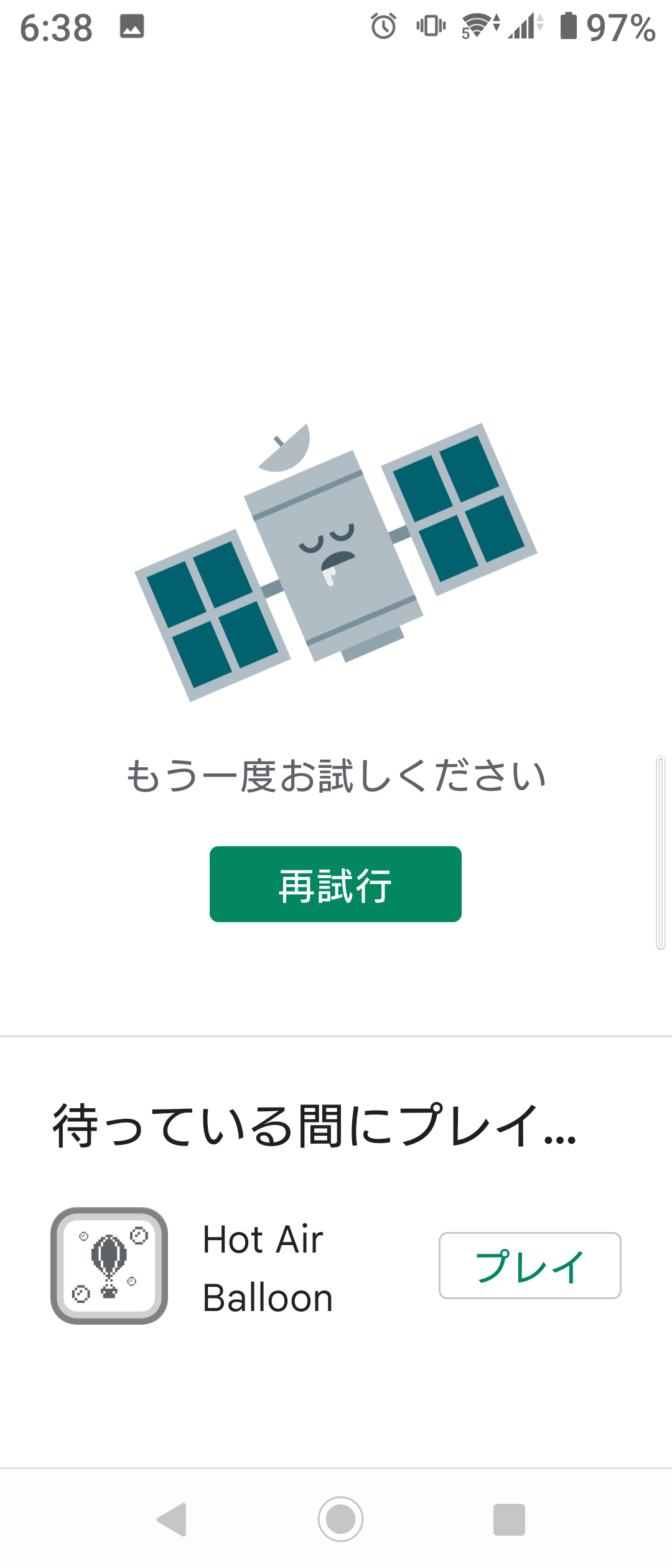Tap the Wi-Fi signal status icon
This screenshot has height=1568, width=672.
(479, 26)
